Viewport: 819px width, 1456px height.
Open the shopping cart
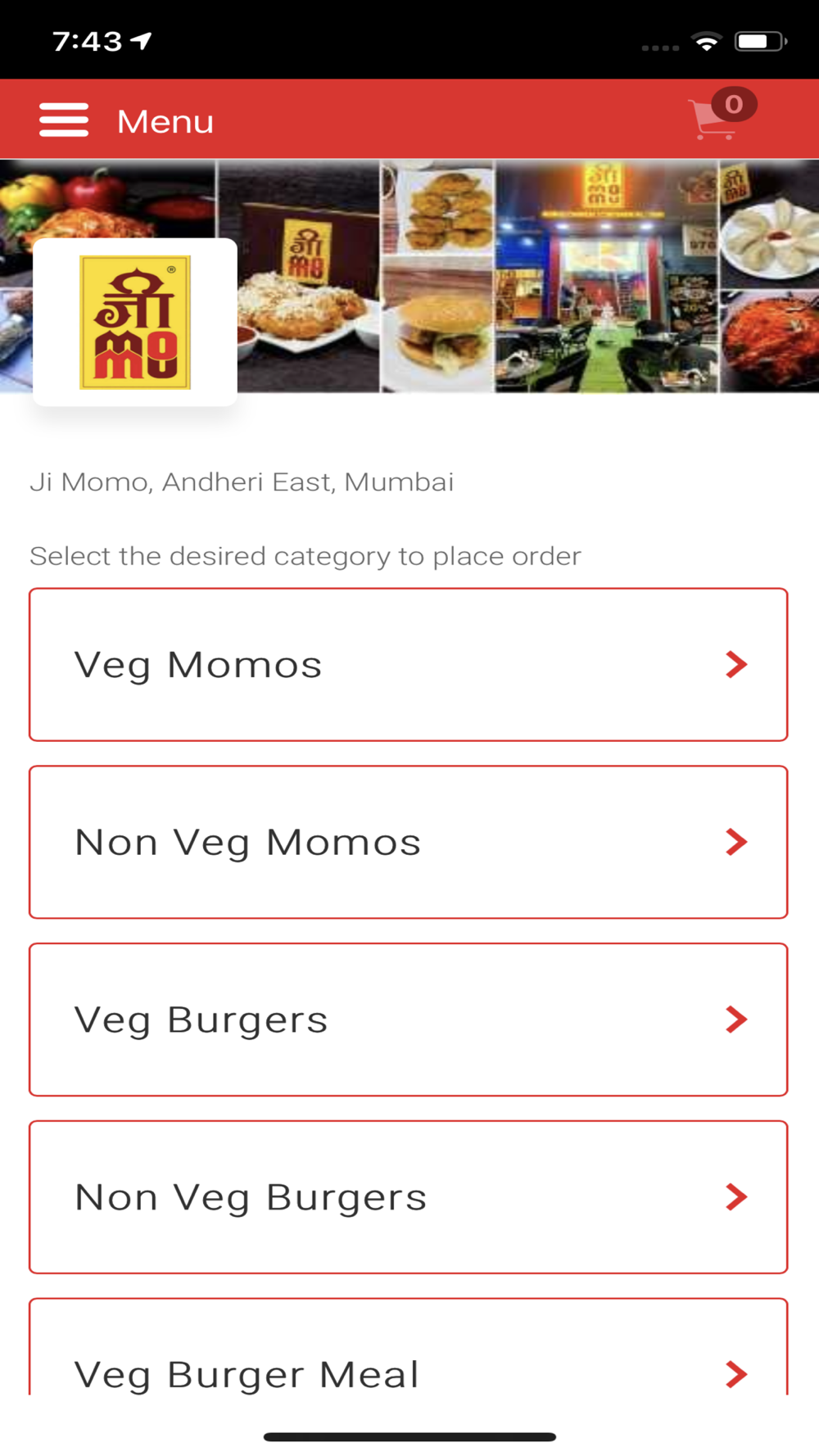tap(721, 115)
